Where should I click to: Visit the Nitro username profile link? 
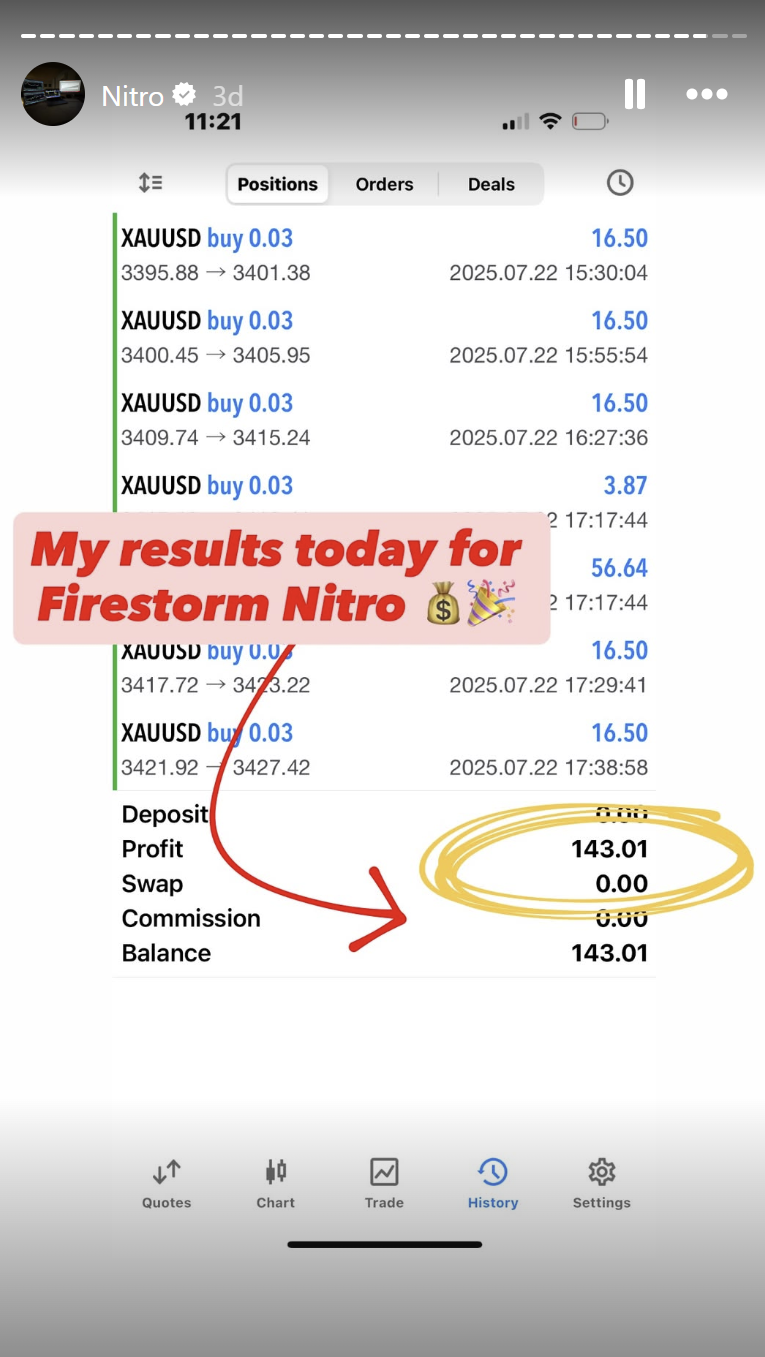133,96
